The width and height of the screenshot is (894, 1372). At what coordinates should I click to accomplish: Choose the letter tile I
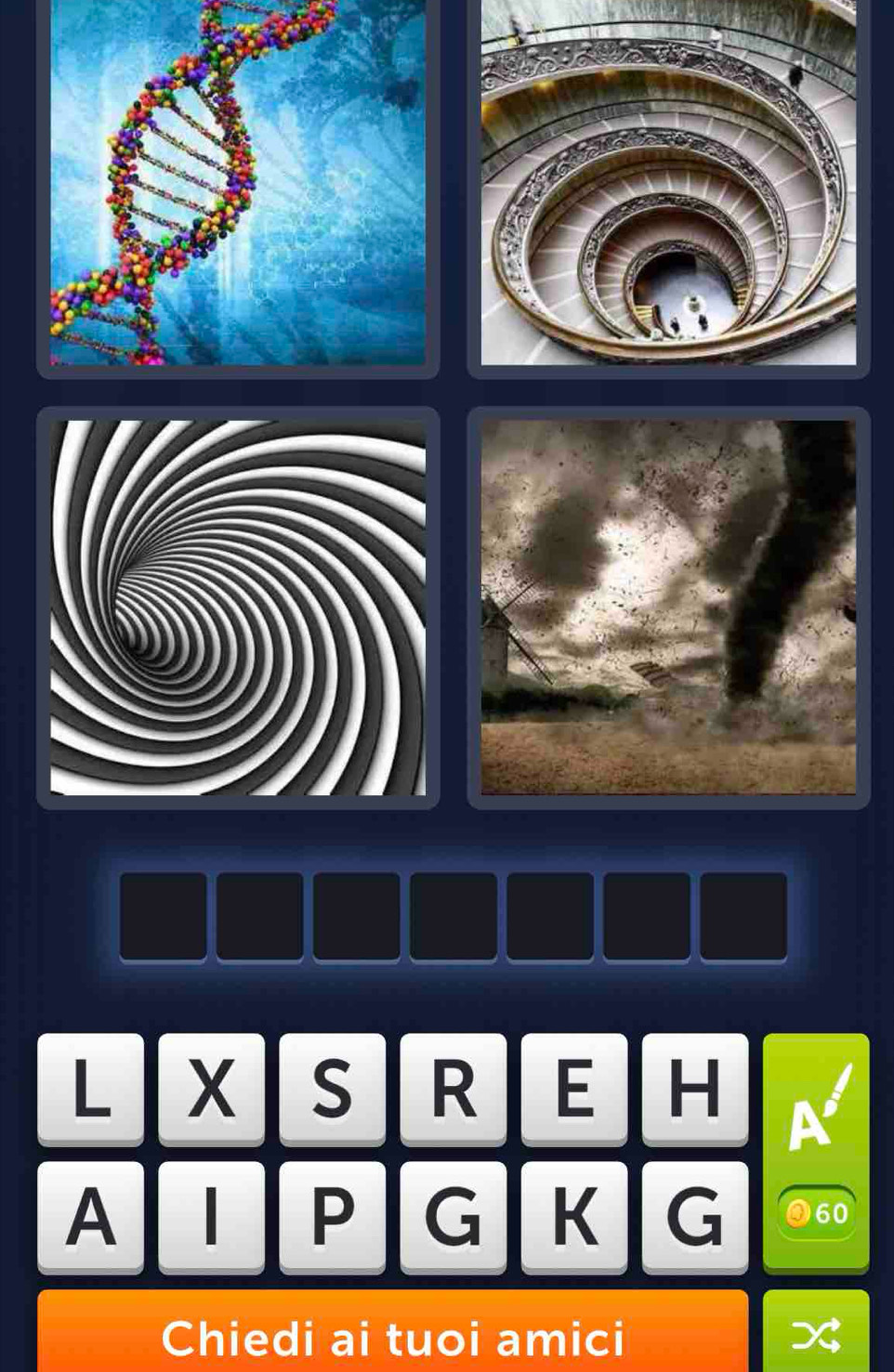211,1216
